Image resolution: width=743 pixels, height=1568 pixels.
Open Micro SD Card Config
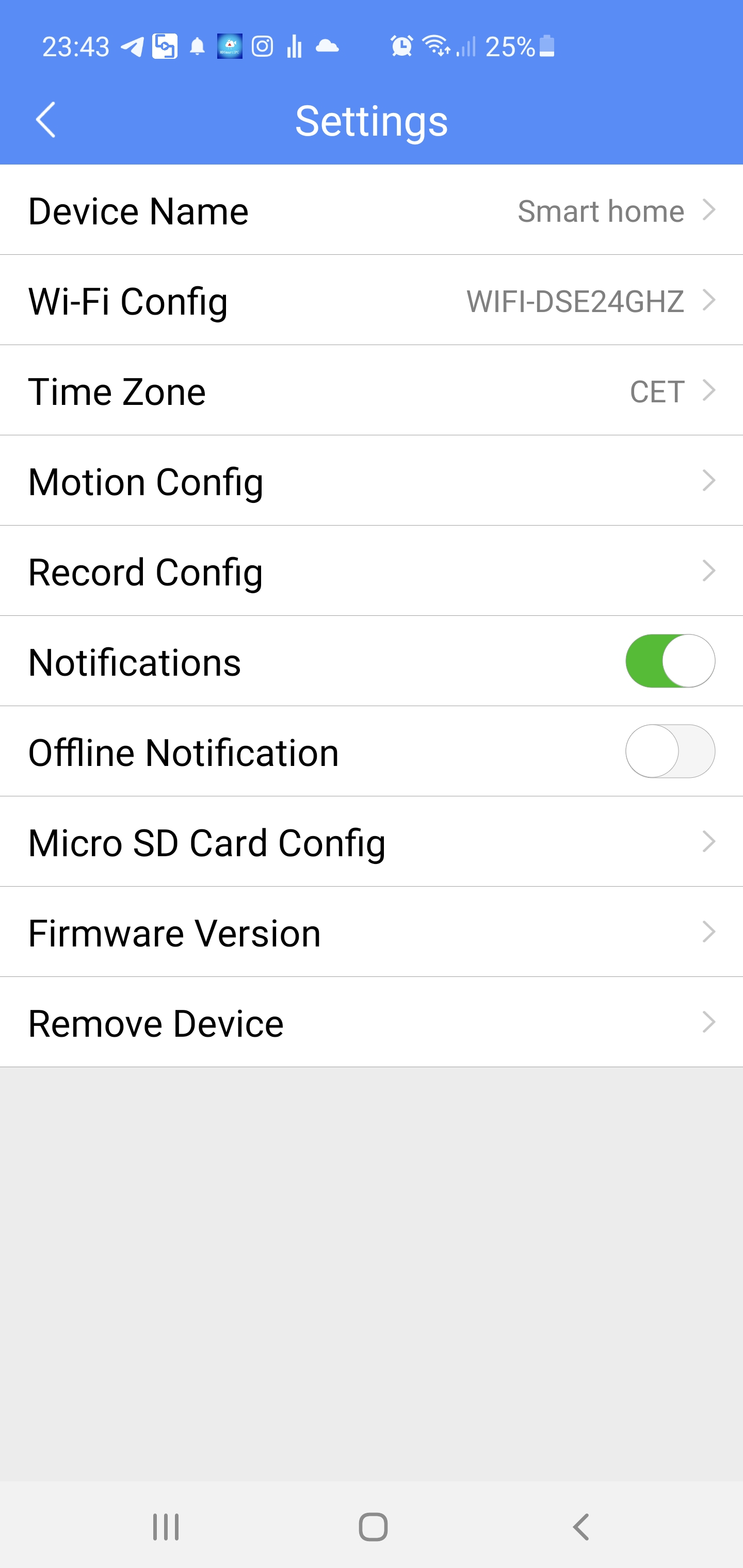click(372, 842)
